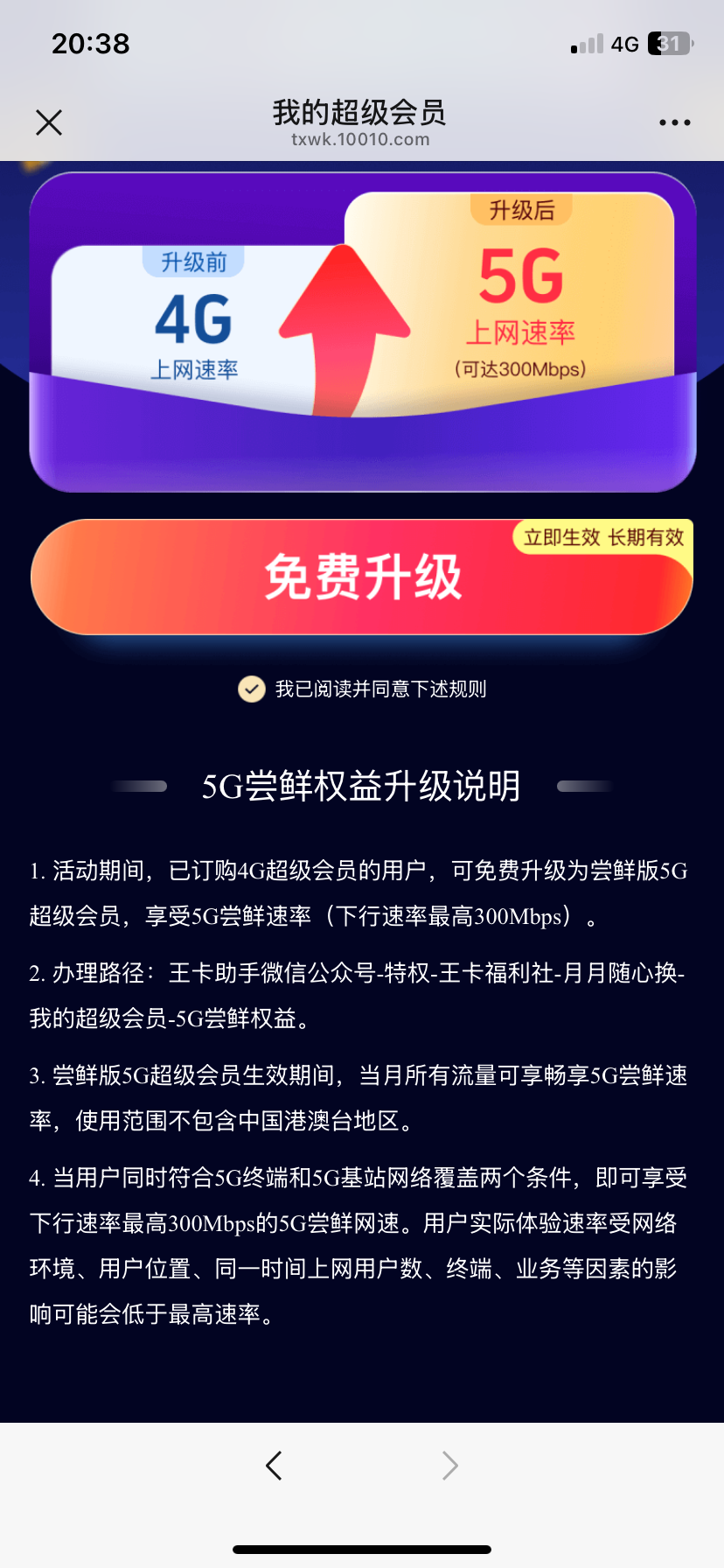The image size is (724, 1568).
Task: Close the 我的超级会员 web page
Action: (x=49, y=122)
